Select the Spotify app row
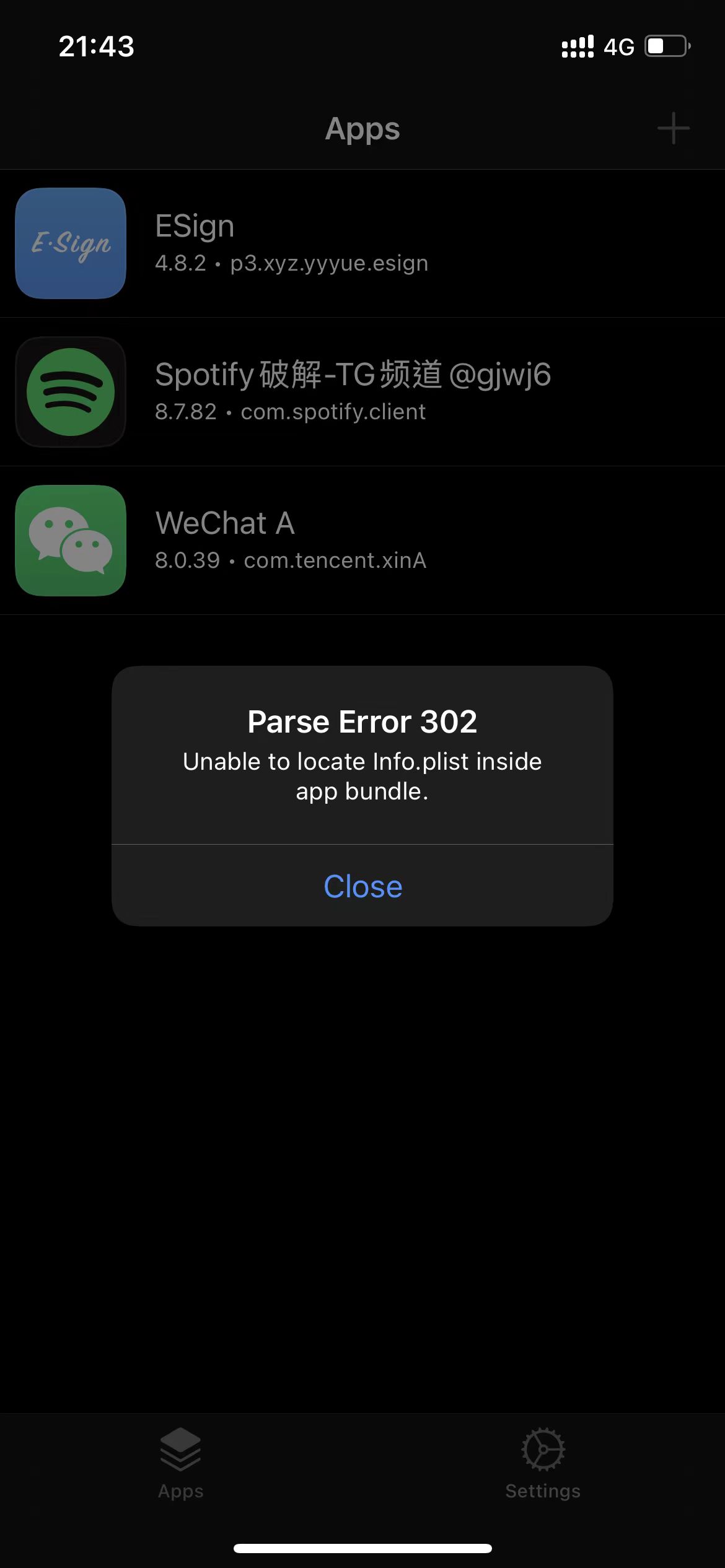725x1568 pixels. click(x=362, y=392)
